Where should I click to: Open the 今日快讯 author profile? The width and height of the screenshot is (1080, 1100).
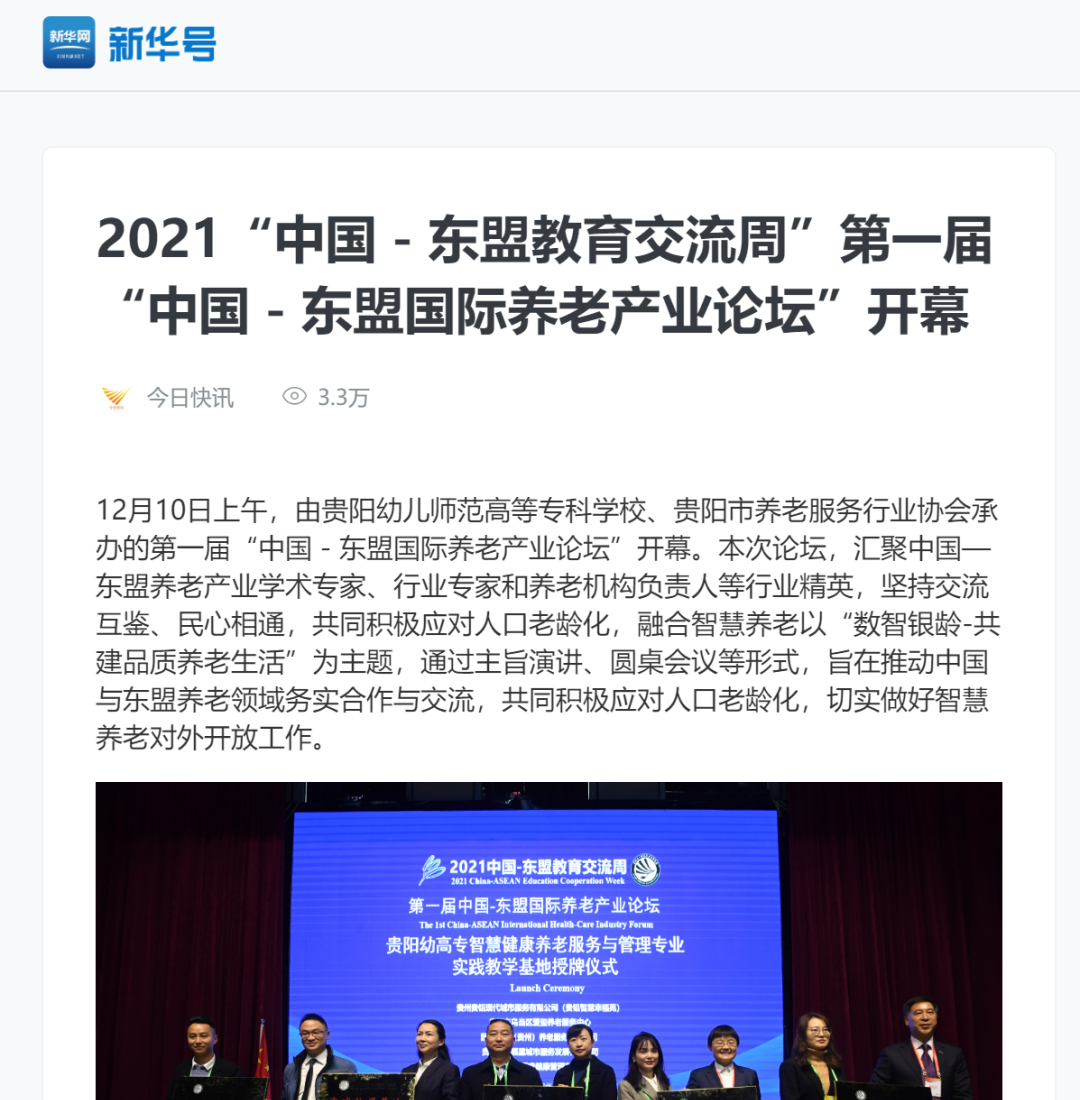pos(189,398)
